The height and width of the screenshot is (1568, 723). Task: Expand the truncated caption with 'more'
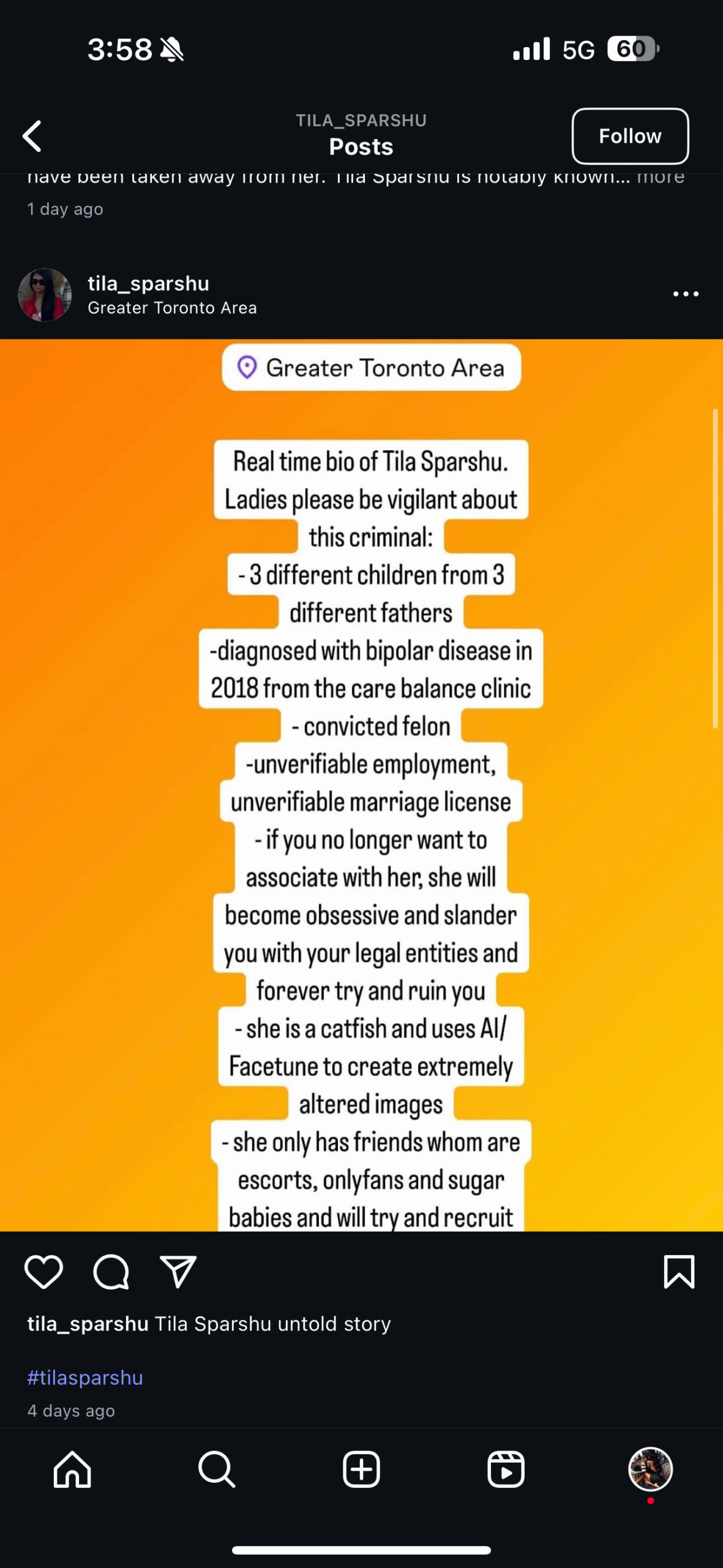[x=660, y=177]
